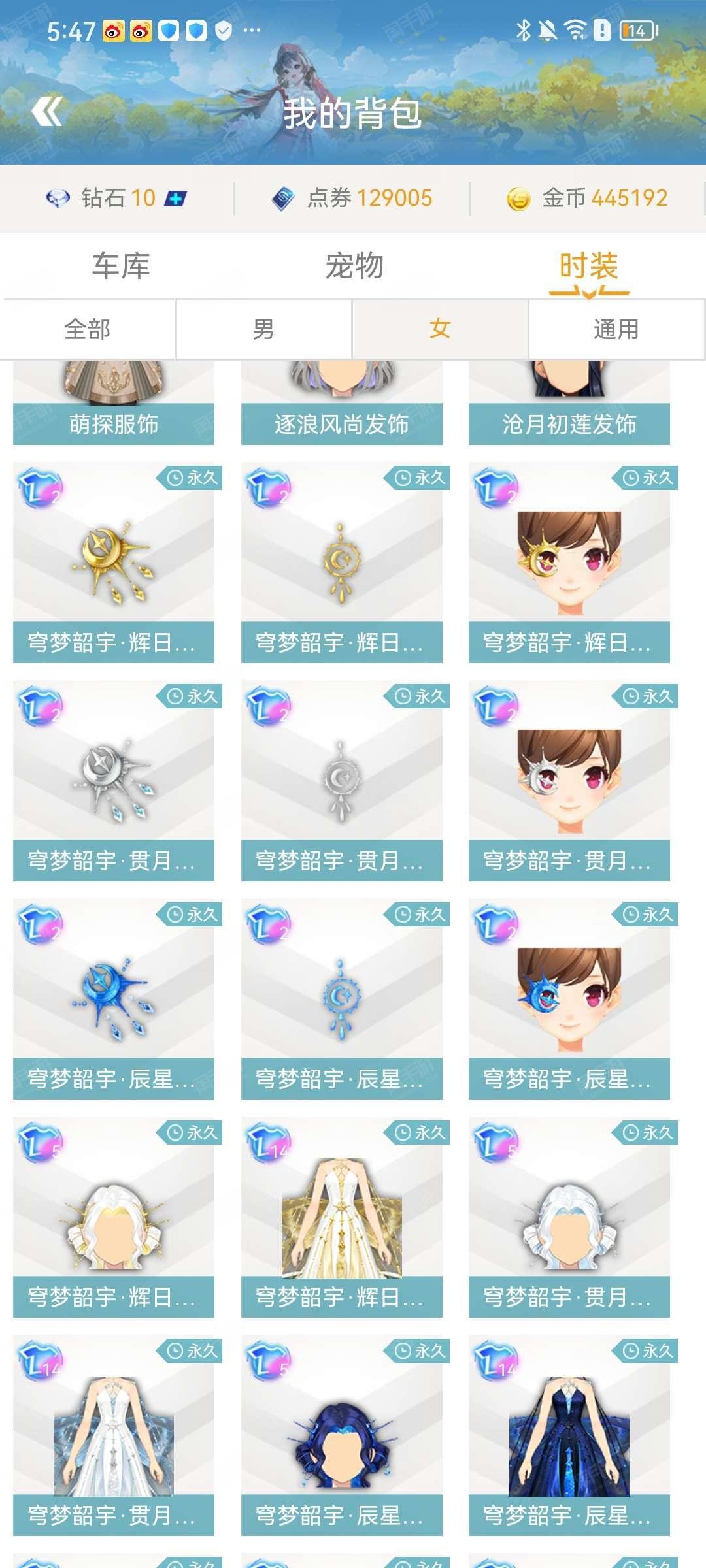Open the dark blue dress 辰星 item

(569, 1435)
